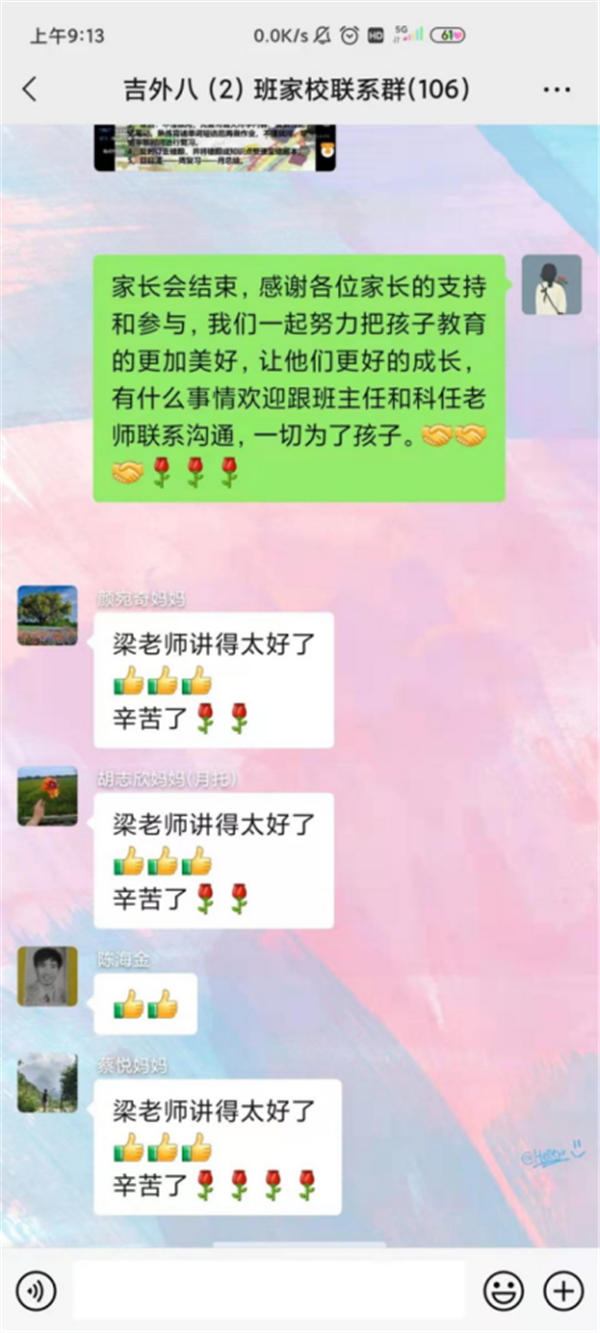The height and width of the screenshot is (1333, 600).
Task: Open 胡志欣妈妈's profile avatar
Action: click(x=47, y=796)
